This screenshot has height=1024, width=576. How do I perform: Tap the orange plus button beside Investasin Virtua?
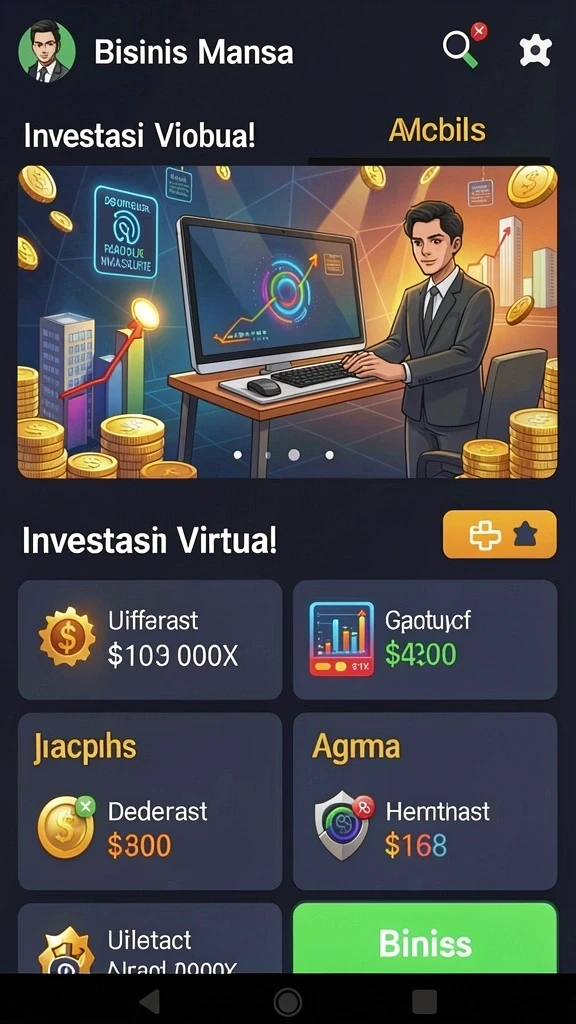click(x=500, y=535)
